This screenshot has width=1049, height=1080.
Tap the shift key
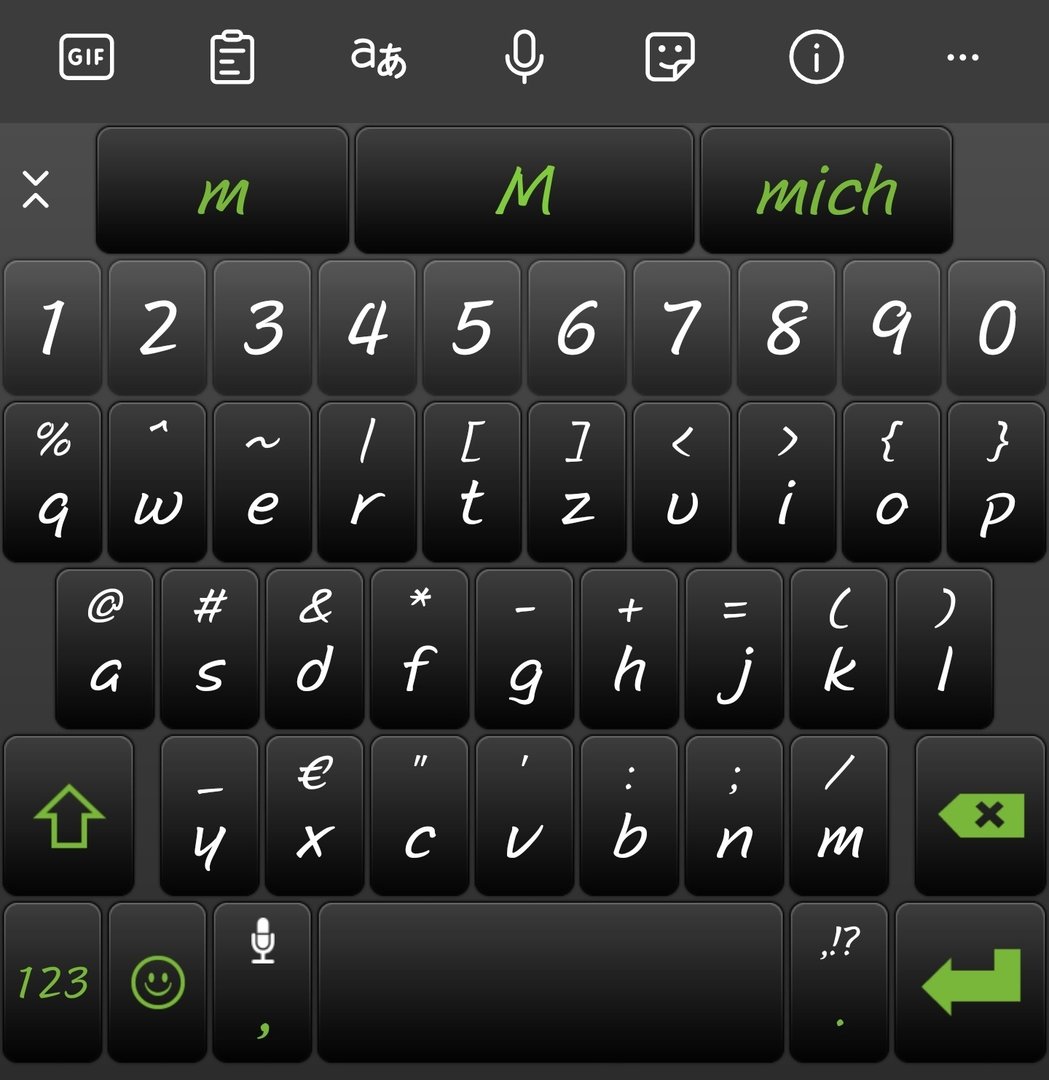68,816
